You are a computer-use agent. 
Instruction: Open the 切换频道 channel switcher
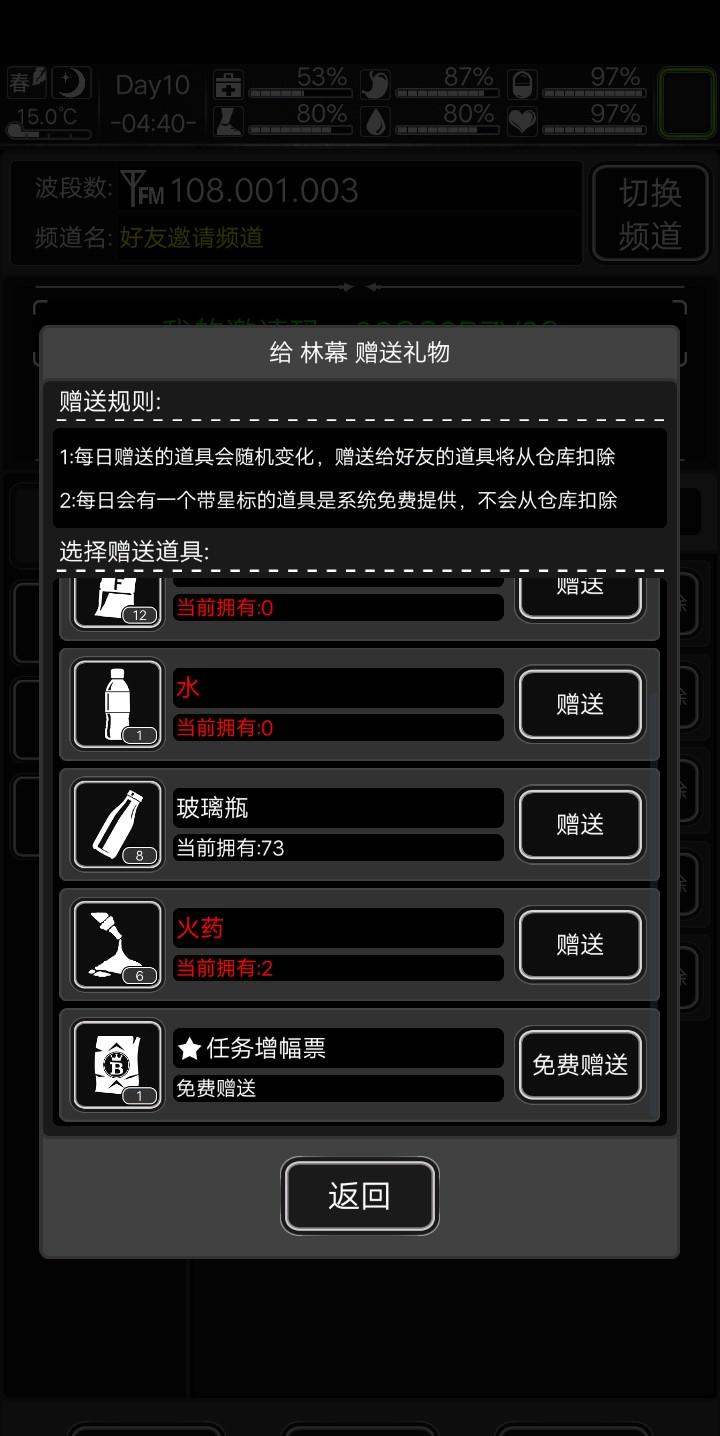click(651, 212)
